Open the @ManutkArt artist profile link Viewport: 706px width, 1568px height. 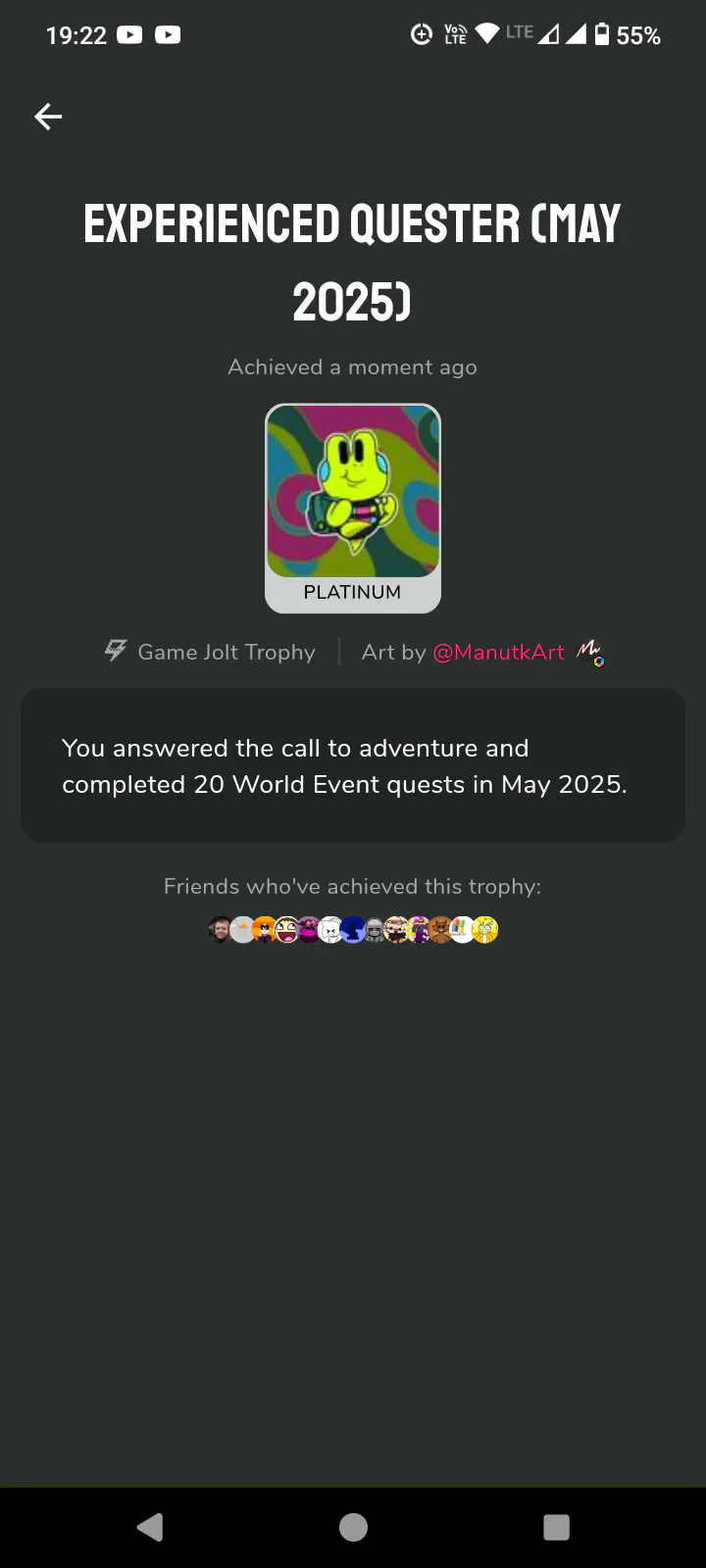(x=499, y=652)
